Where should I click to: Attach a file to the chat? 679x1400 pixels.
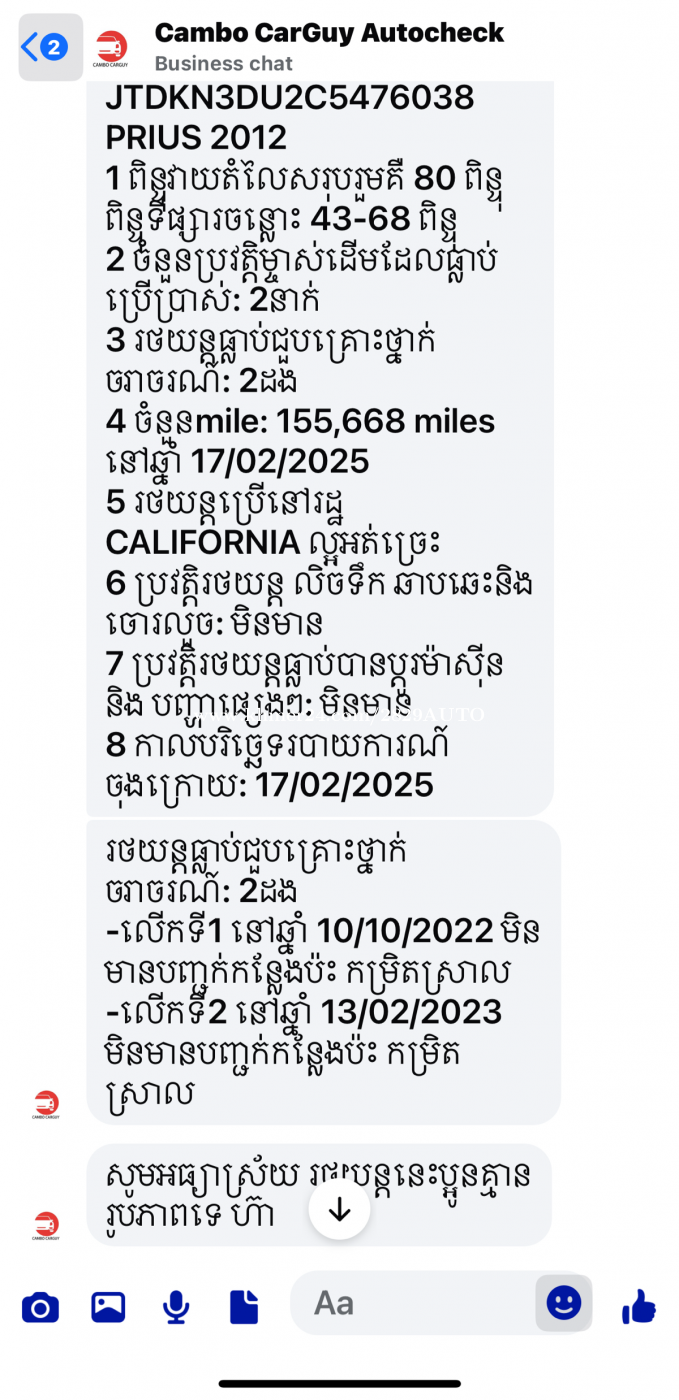tap(244, 1306)
